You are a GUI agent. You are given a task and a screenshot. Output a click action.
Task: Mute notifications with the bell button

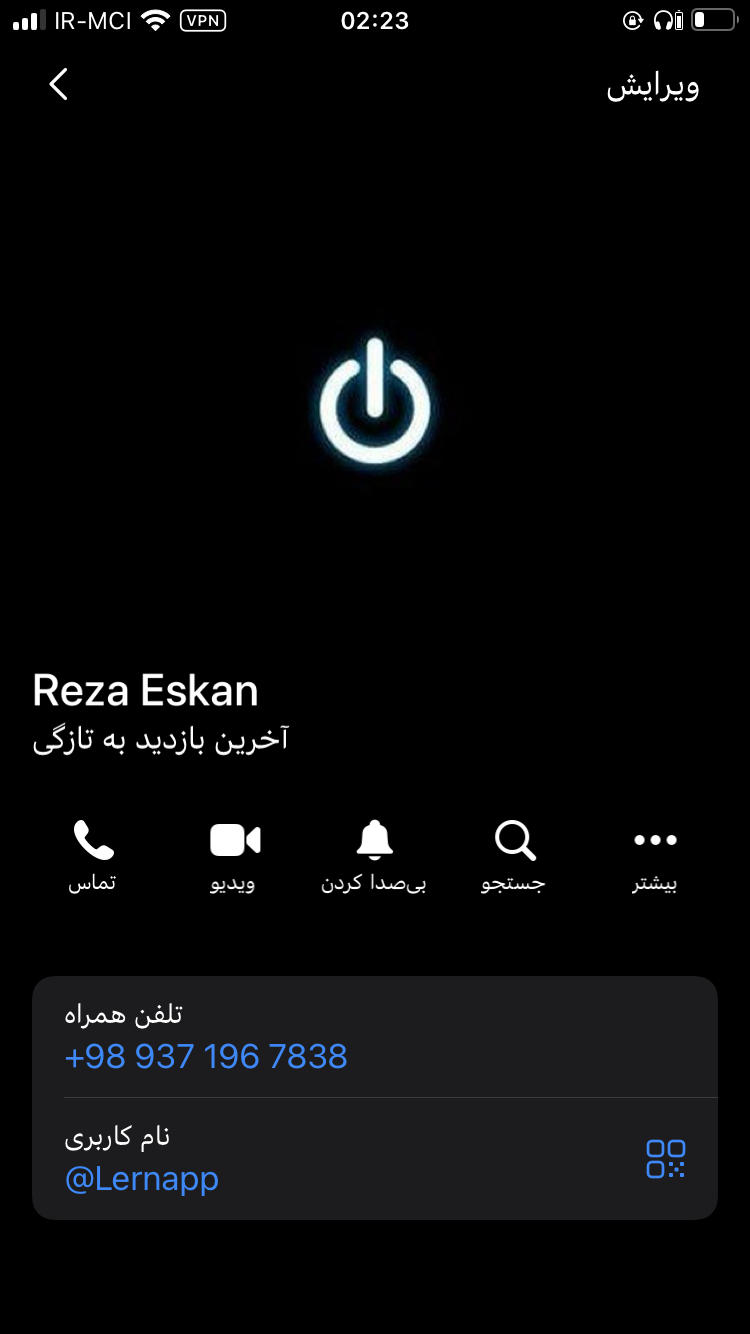[374, 855]
